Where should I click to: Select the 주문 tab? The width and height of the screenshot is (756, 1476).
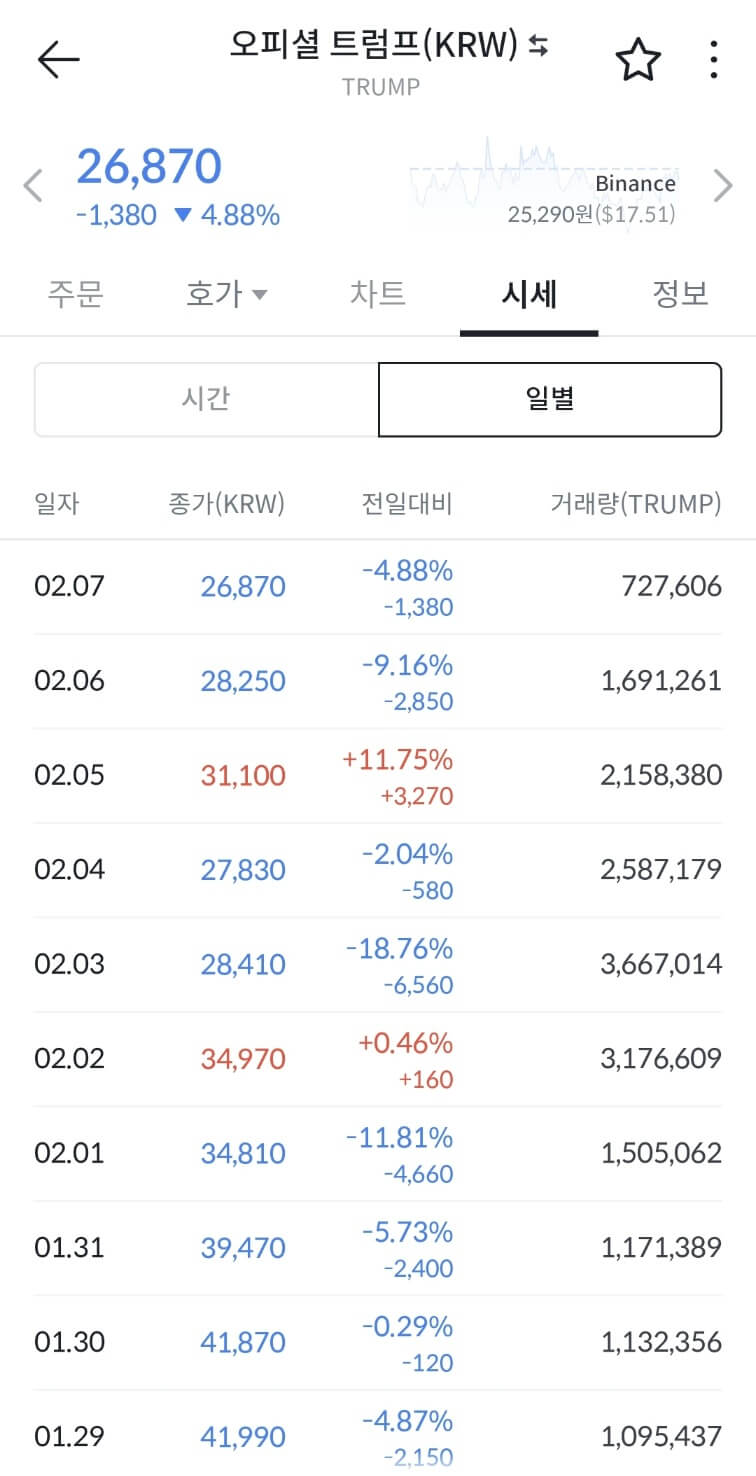click(x=75, y=294)
